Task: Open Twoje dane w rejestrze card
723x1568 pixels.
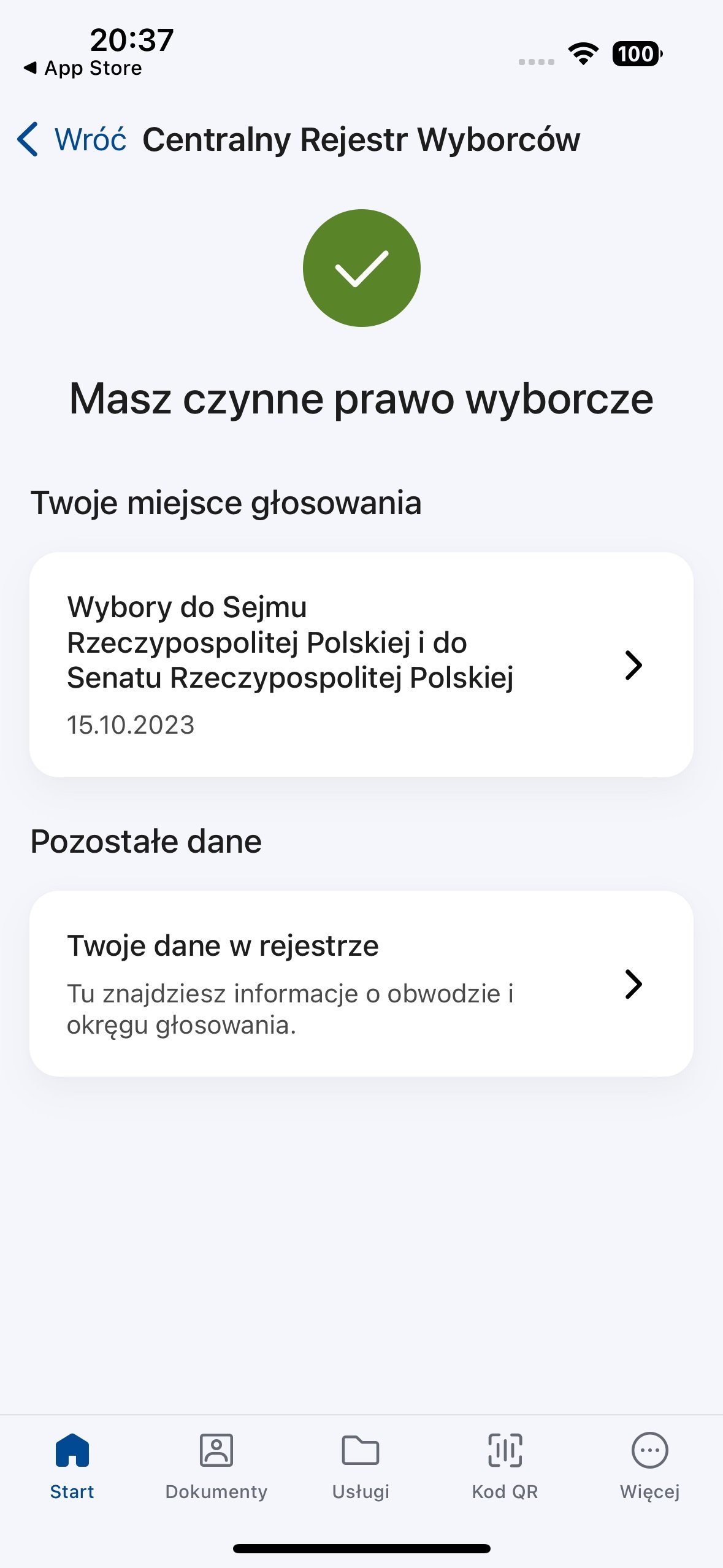Action: [361, 983]
